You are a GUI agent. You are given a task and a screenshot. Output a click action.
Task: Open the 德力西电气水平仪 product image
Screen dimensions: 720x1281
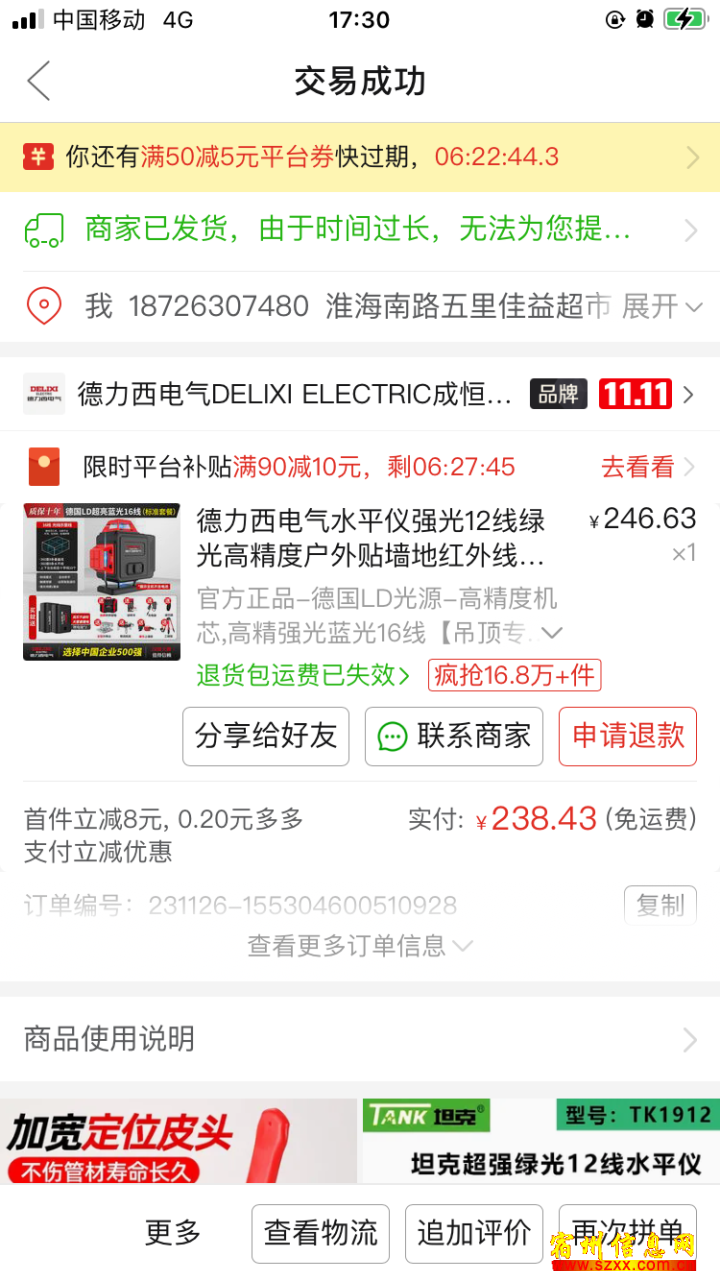pos(101,582)
